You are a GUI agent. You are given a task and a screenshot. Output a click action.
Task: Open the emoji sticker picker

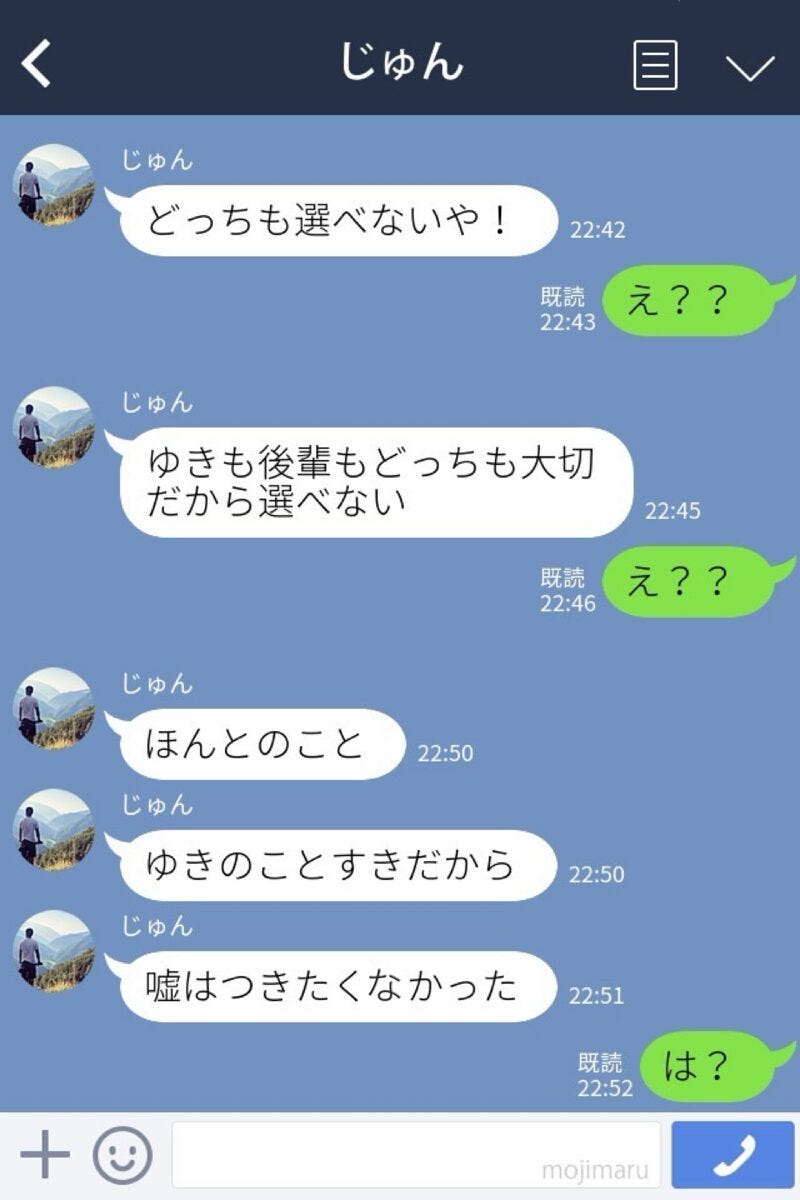click(122, 1157)
